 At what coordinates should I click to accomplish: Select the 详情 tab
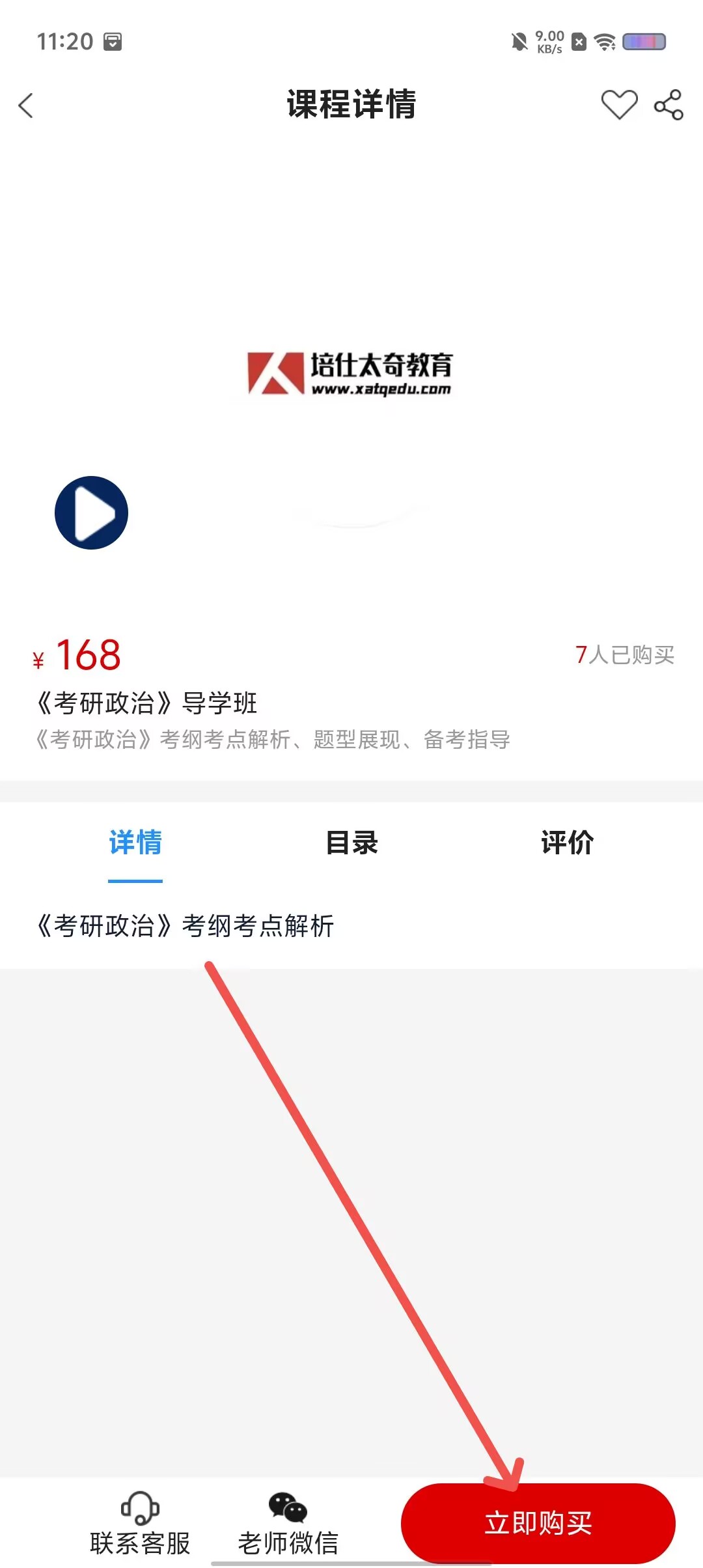coord(135,842)
